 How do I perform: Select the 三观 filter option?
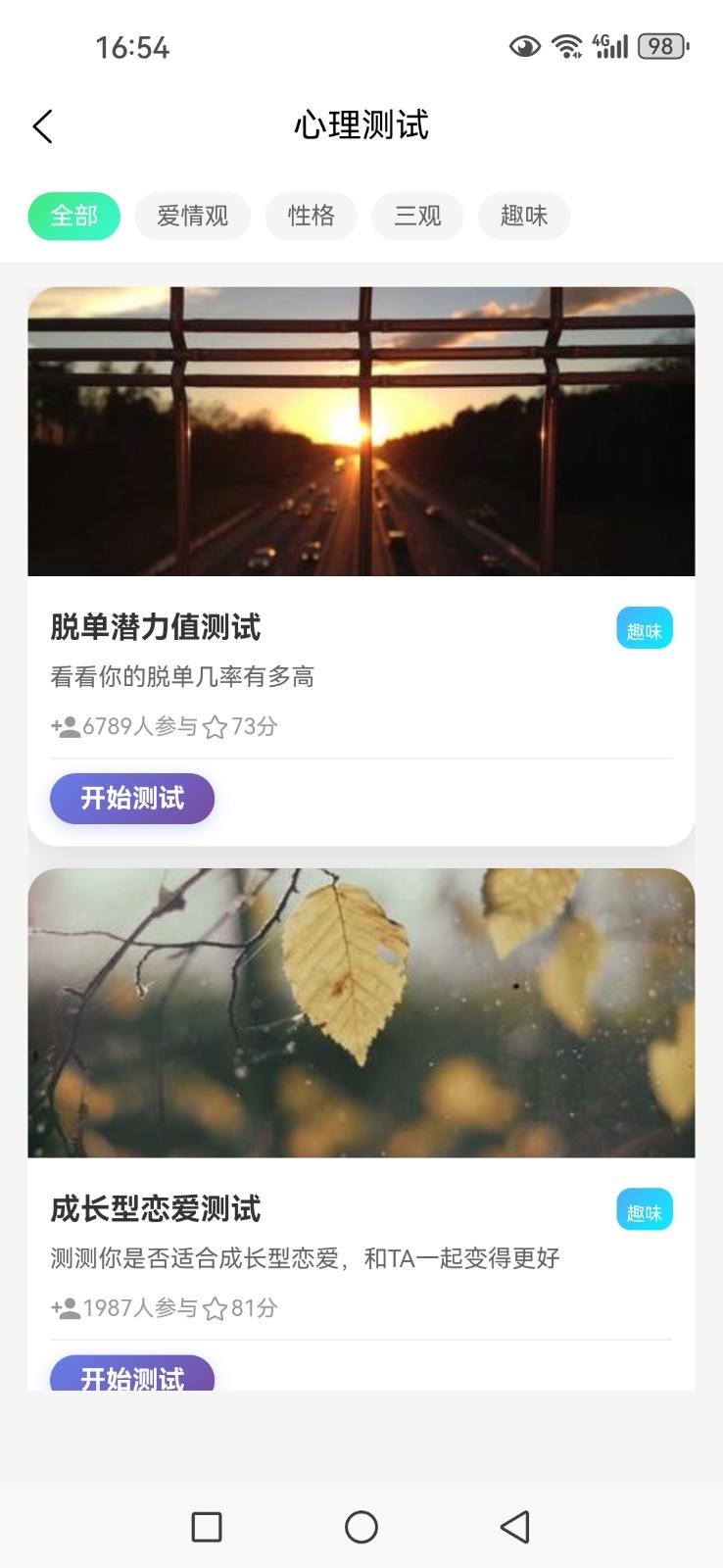(x=417, y=216)
